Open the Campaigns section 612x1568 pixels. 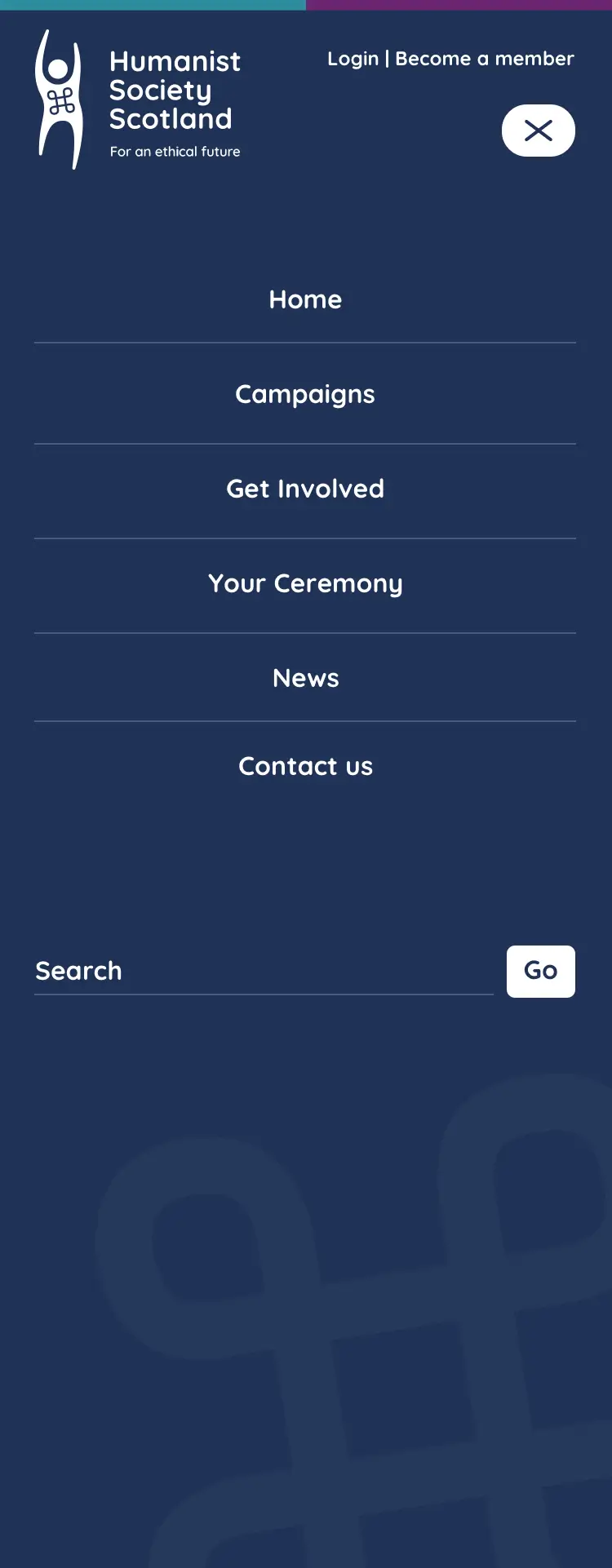click(x=305, y=394)
